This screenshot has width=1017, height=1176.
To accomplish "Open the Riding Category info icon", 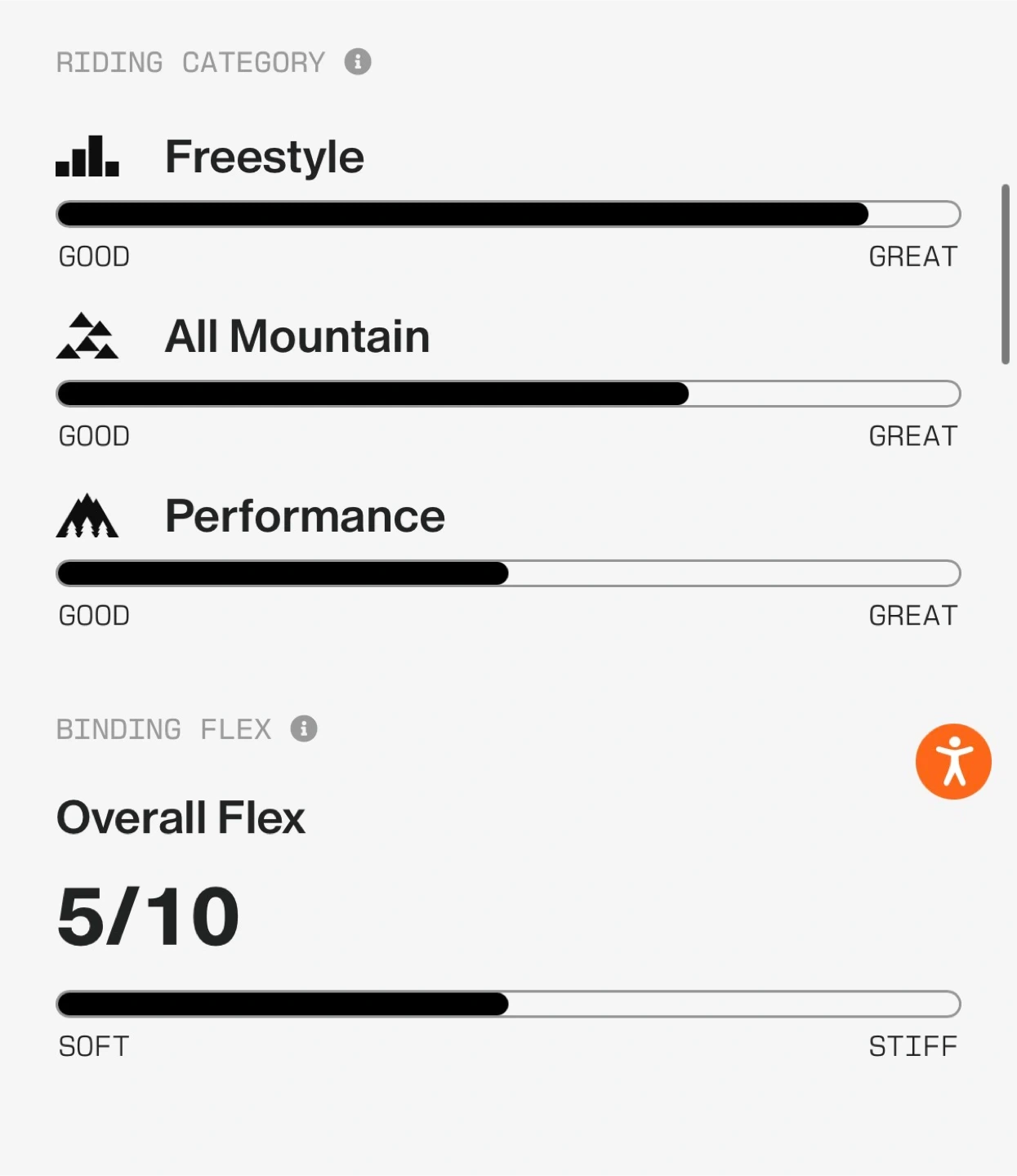I will click(358, 61).
